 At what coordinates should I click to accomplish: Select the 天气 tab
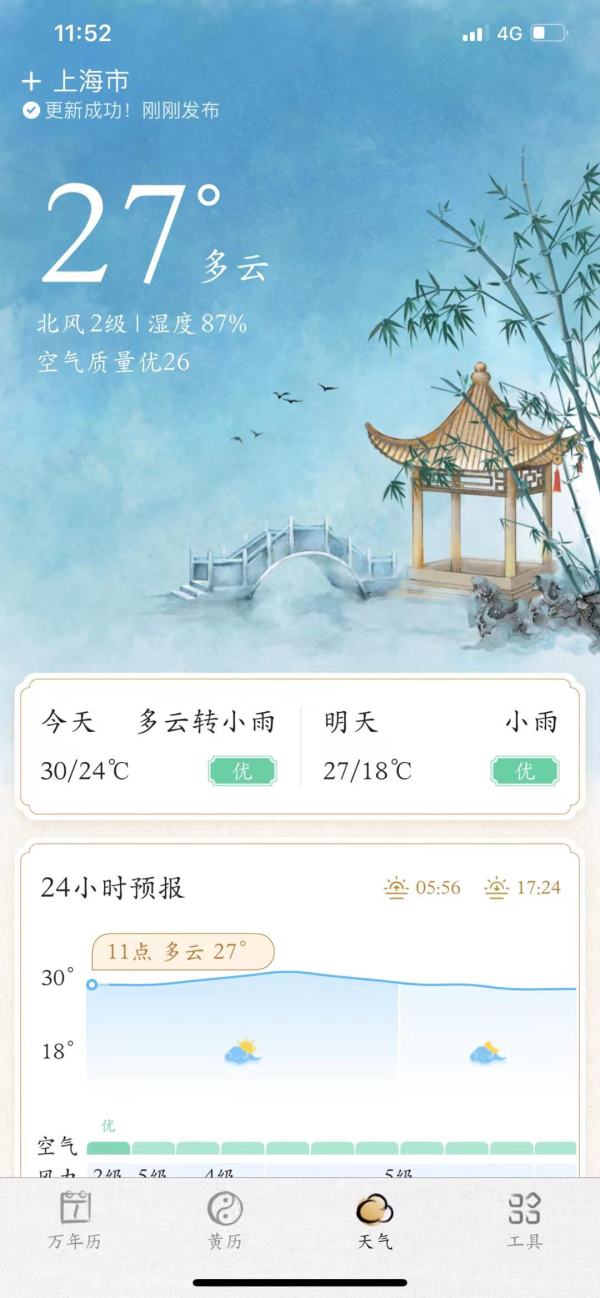(375, 1221)
